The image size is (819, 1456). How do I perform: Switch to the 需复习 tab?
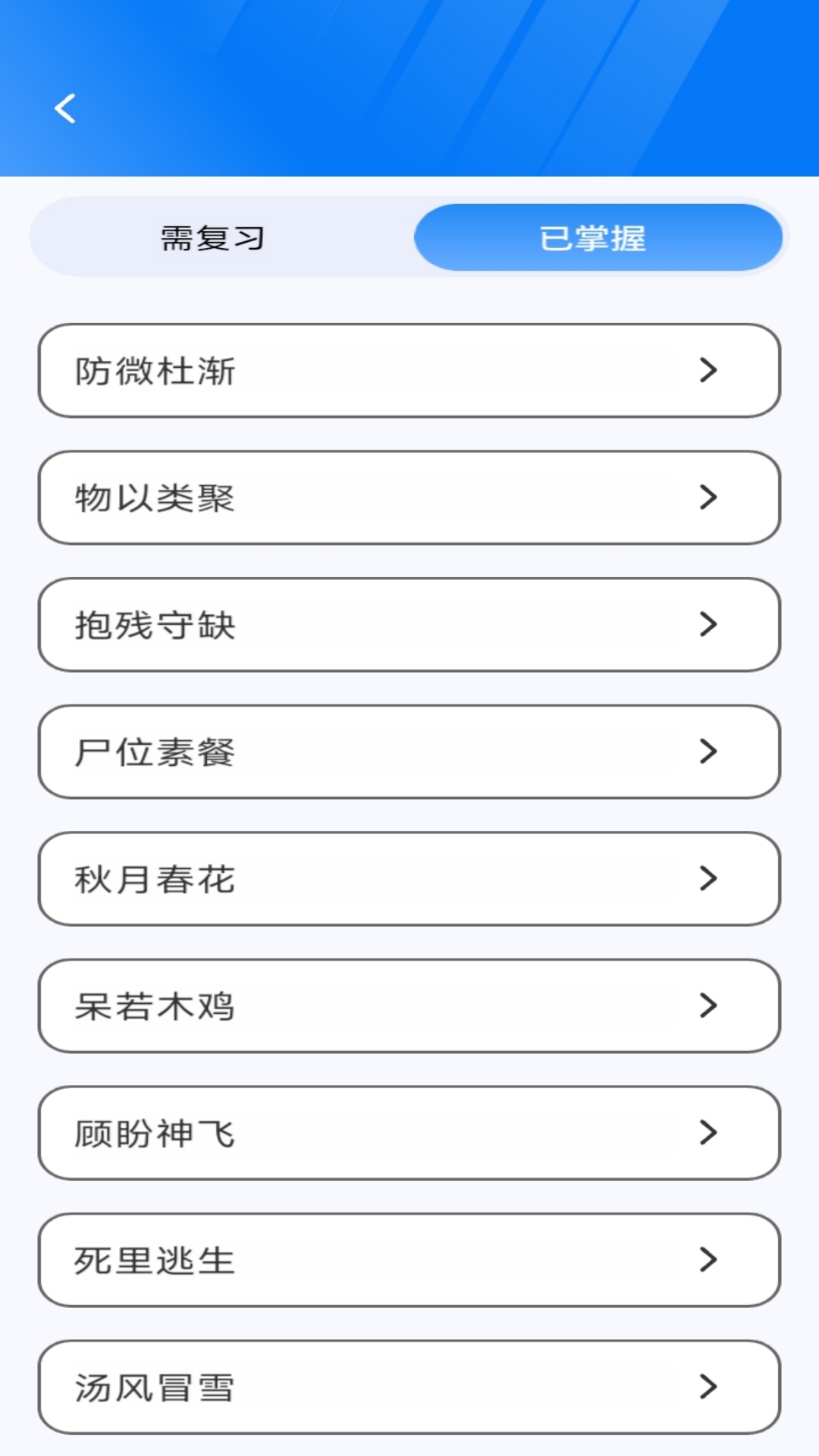213,238
